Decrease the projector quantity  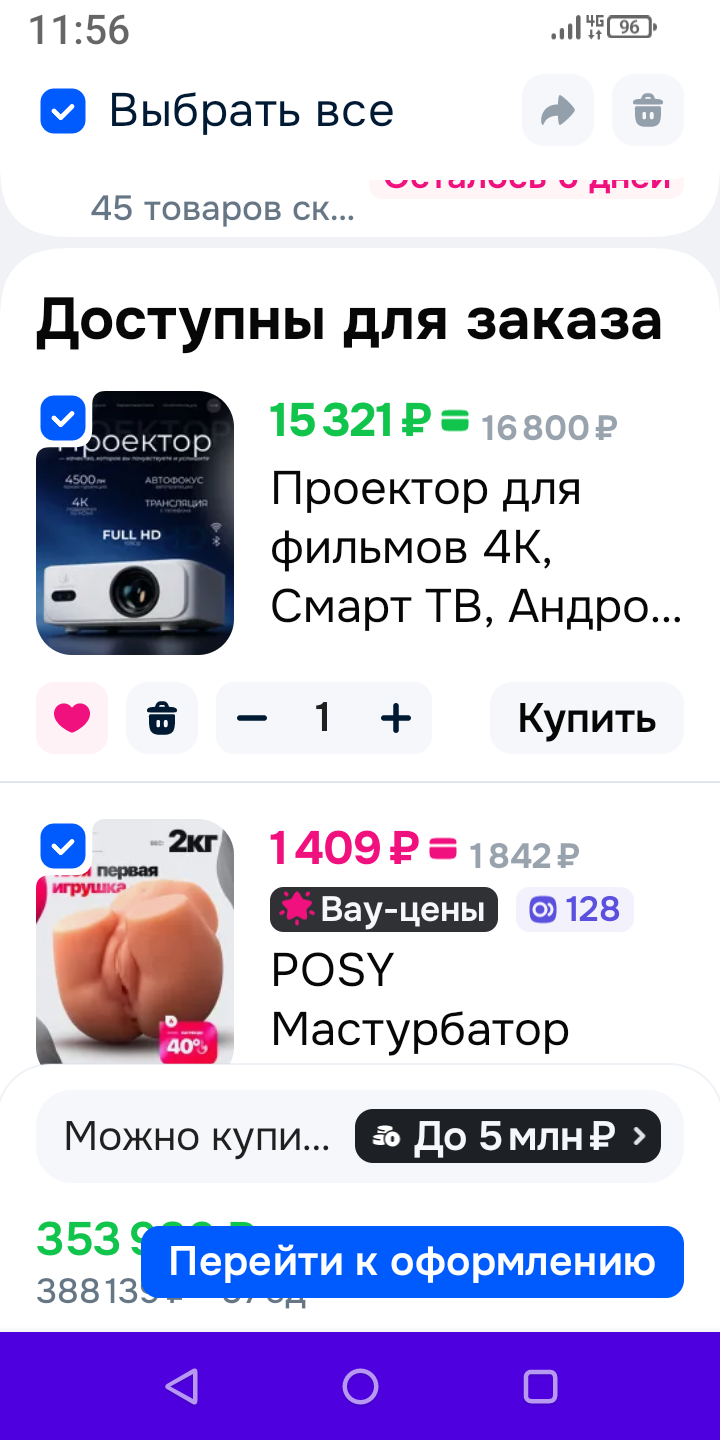tap(252, 717)
